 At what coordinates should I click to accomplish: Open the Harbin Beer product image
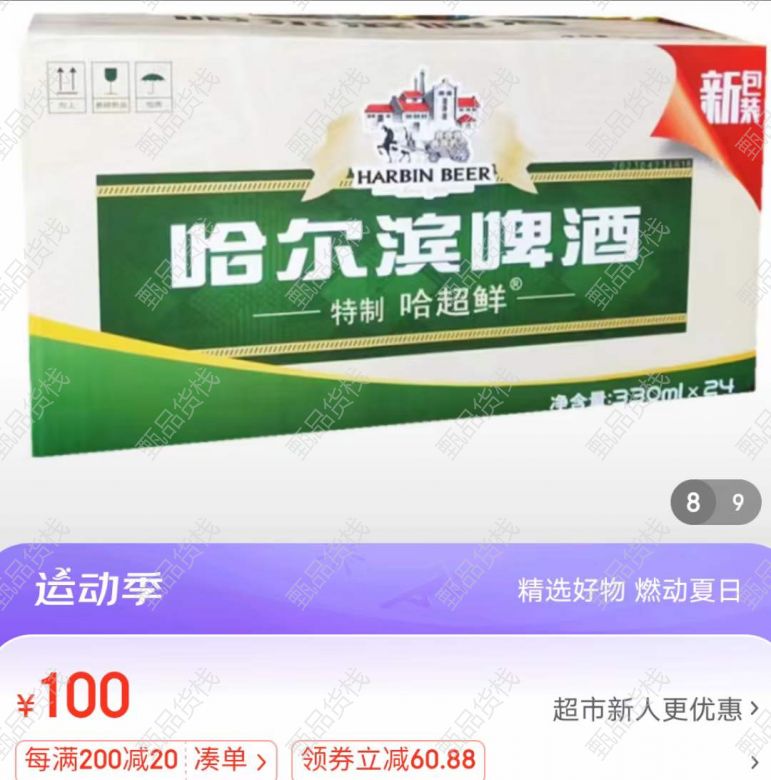pyautogui.click(x=385, y=250)
